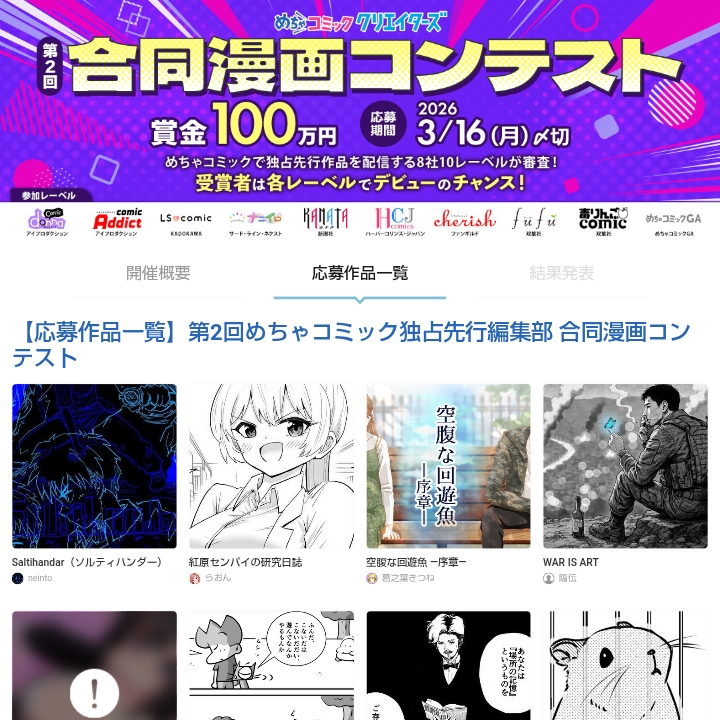
Task: Visit author 葛之葉きつね's profile
Action: 406,578
